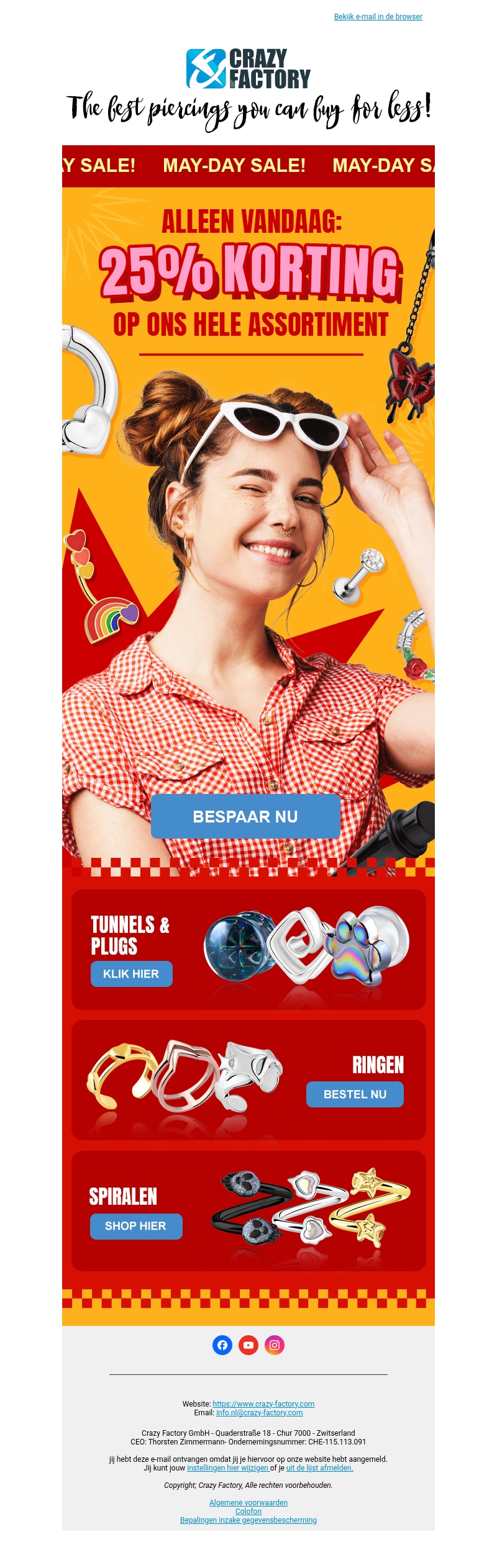Open the YouTube icon

pos(248,1345)
